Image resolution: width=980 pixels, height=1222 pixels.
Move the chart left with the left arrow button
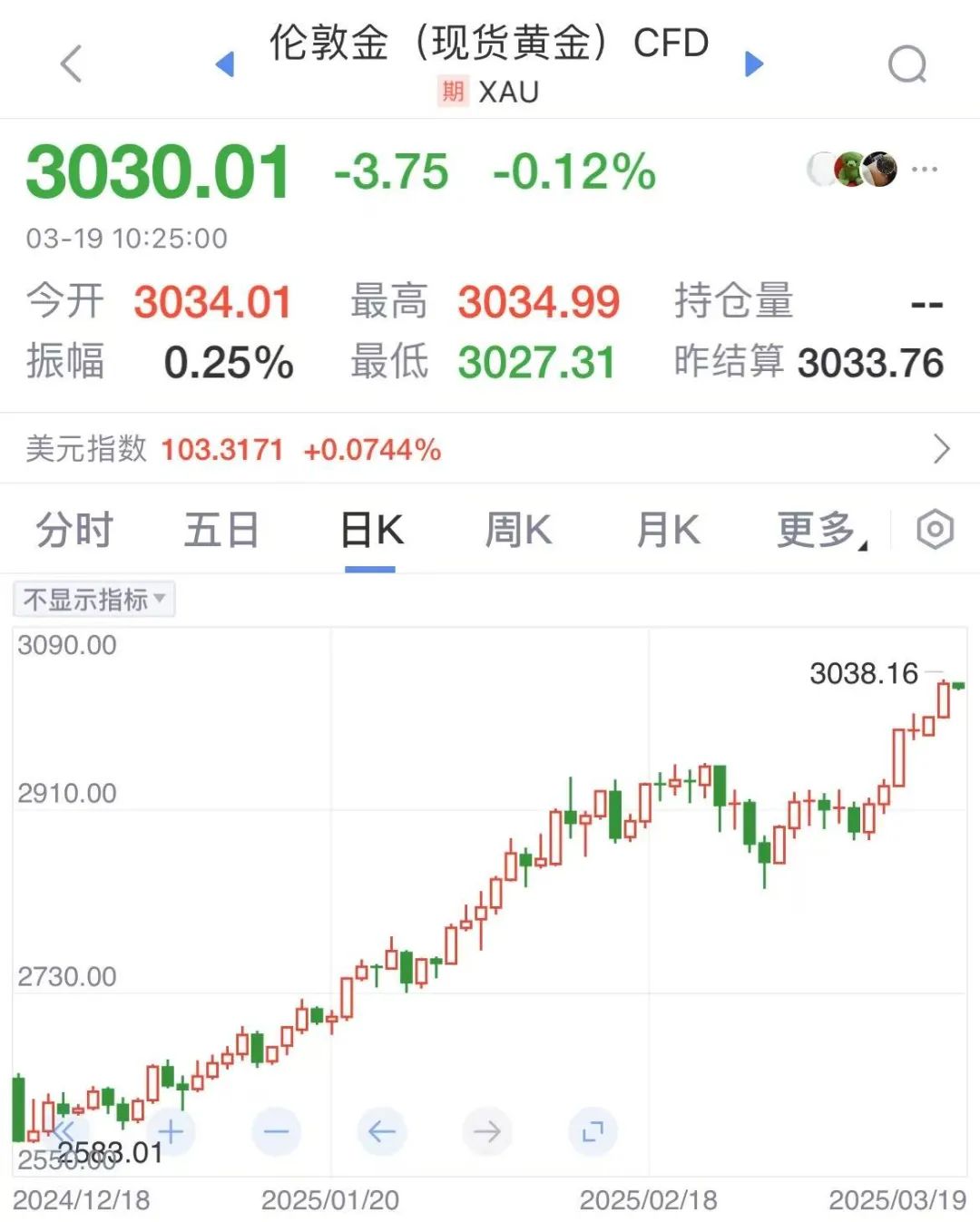382,1131
